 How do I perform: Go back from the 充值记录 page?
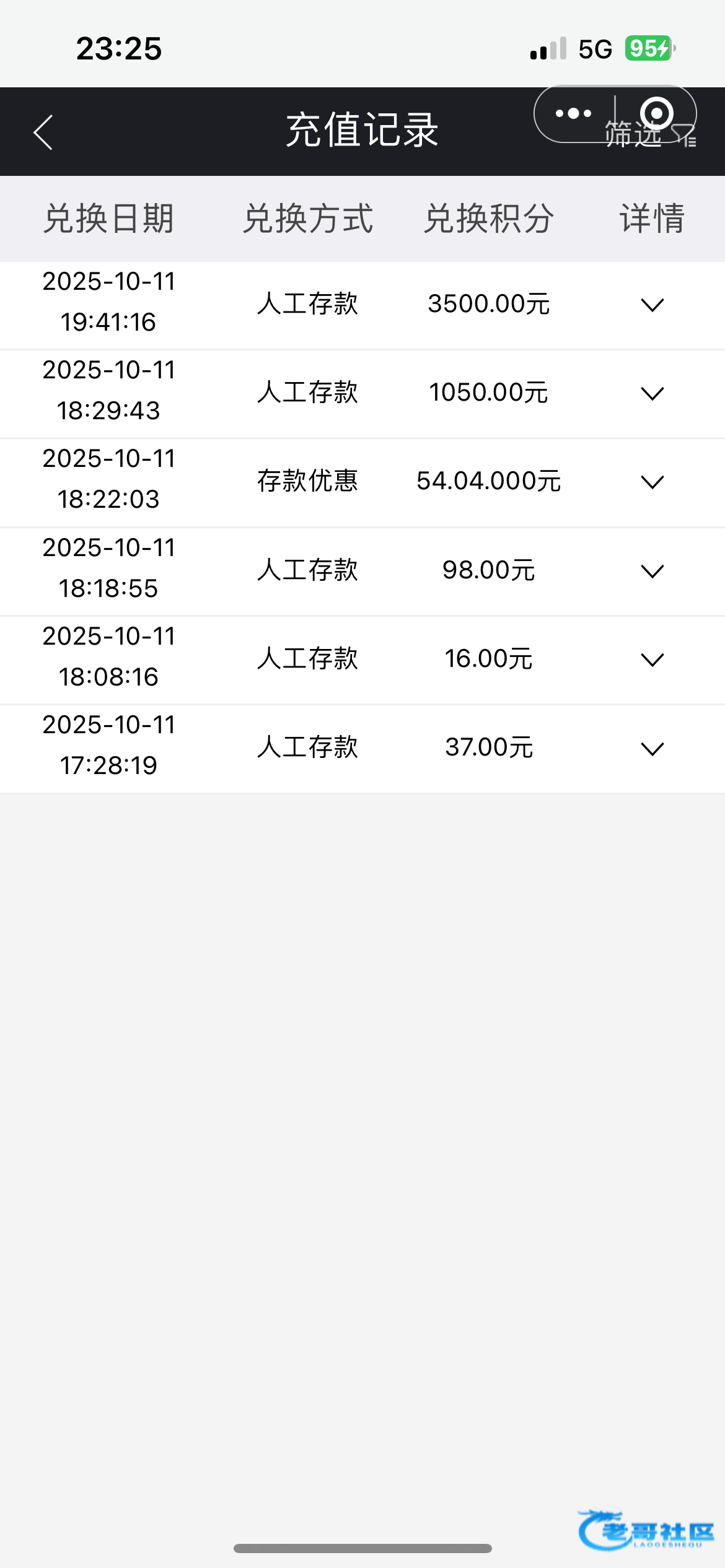click(x=43, y=132)
